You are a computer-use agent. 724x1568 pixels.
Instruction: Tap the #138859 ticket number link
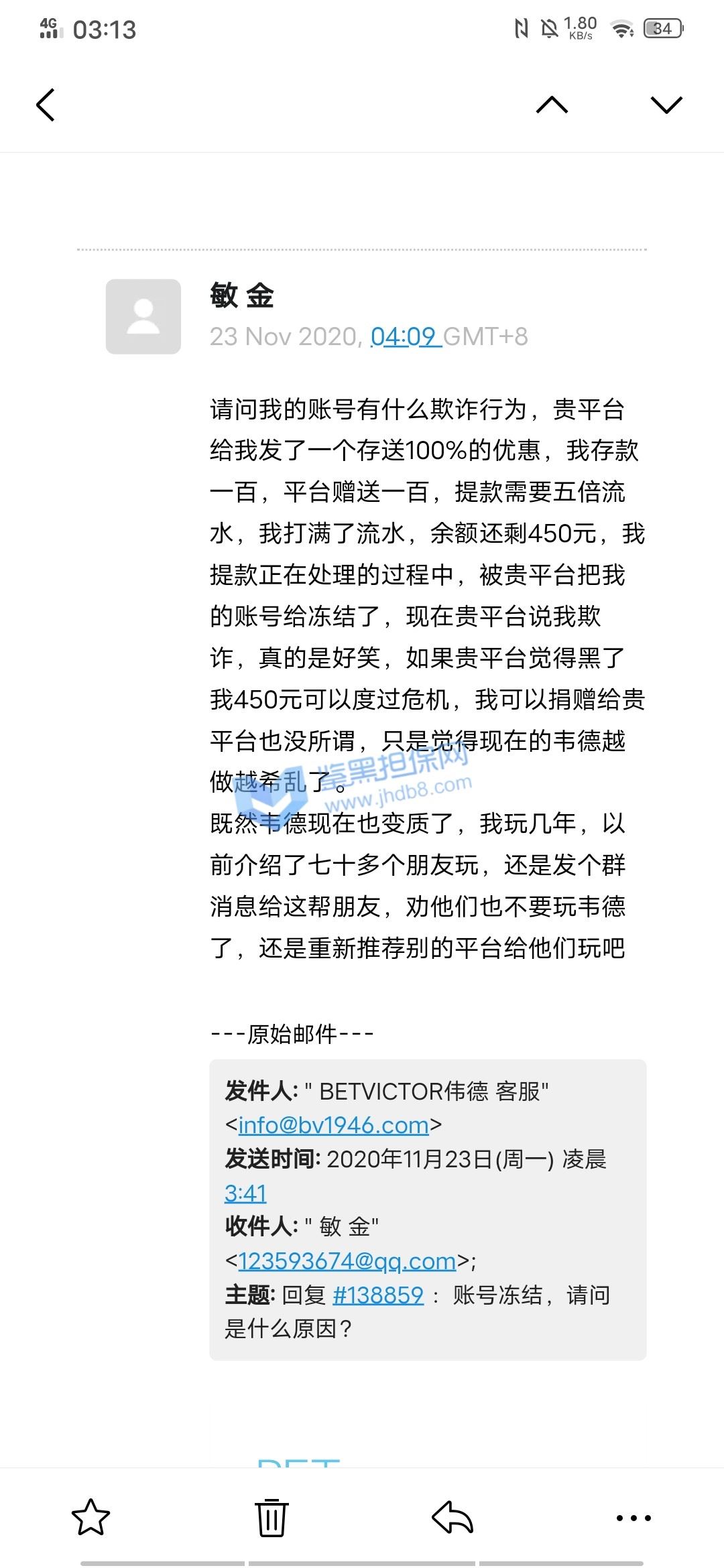click(378, 1295)
